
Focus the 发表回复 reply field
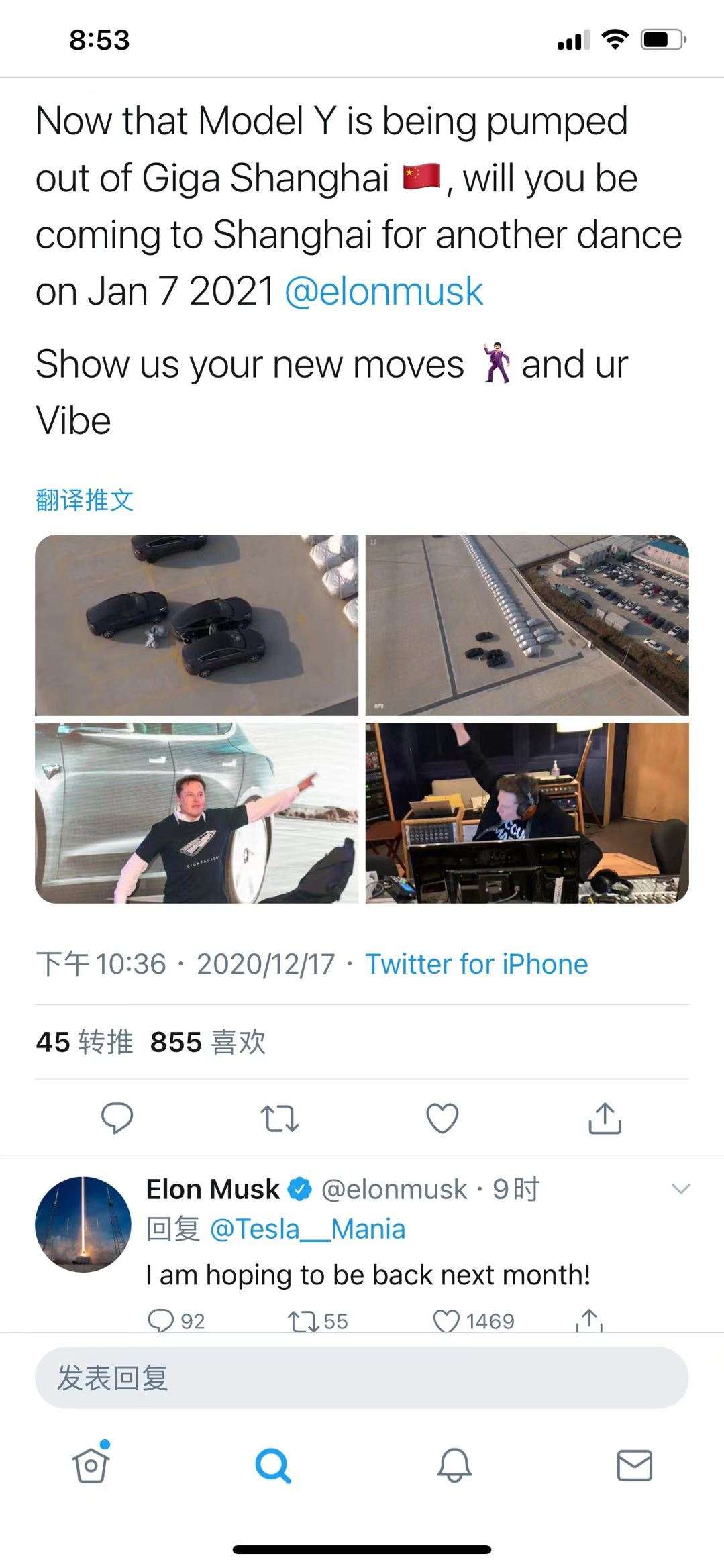pos(362,1377)
